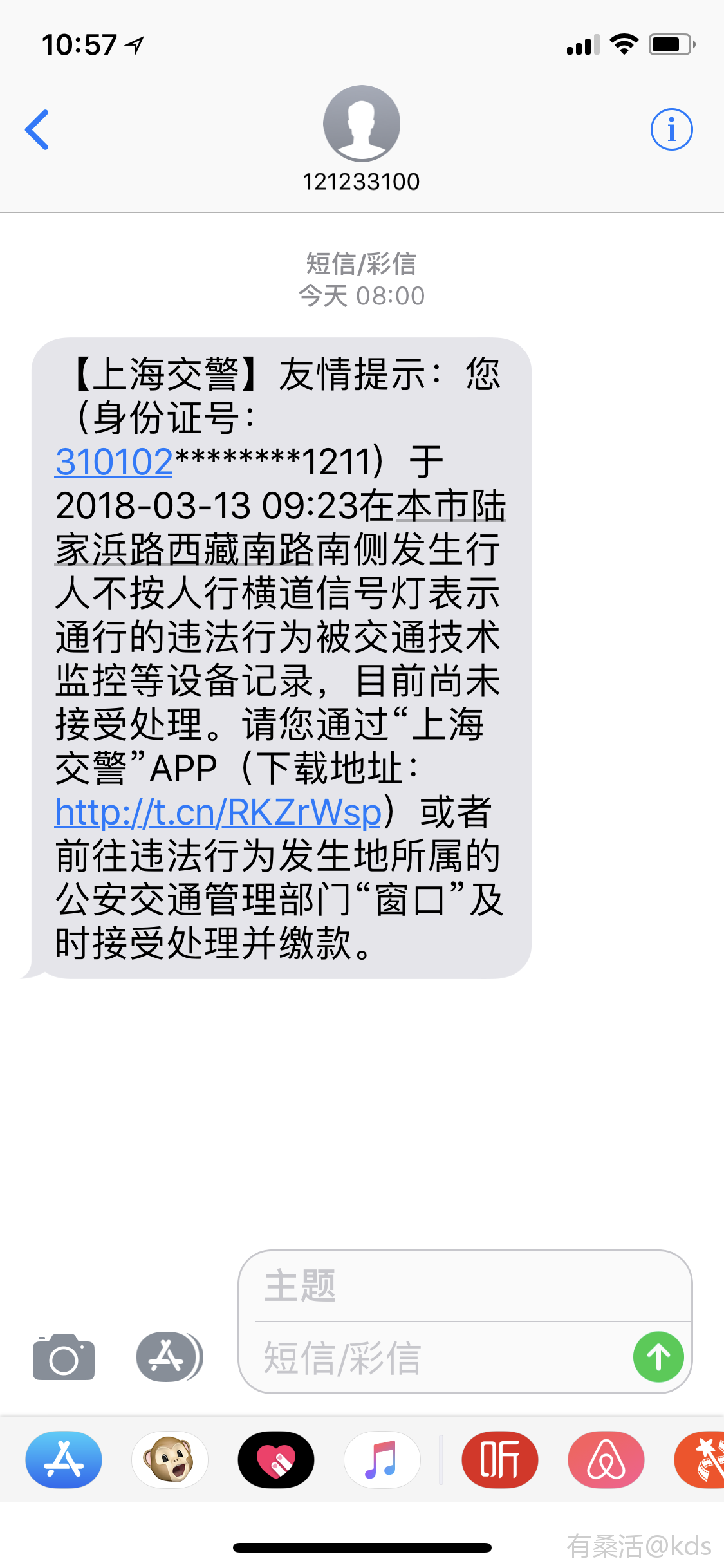The height and width of the screenshot is (1568, 724).
Task: Tap the 上海交警 message bubble
Action: (277, 657)
